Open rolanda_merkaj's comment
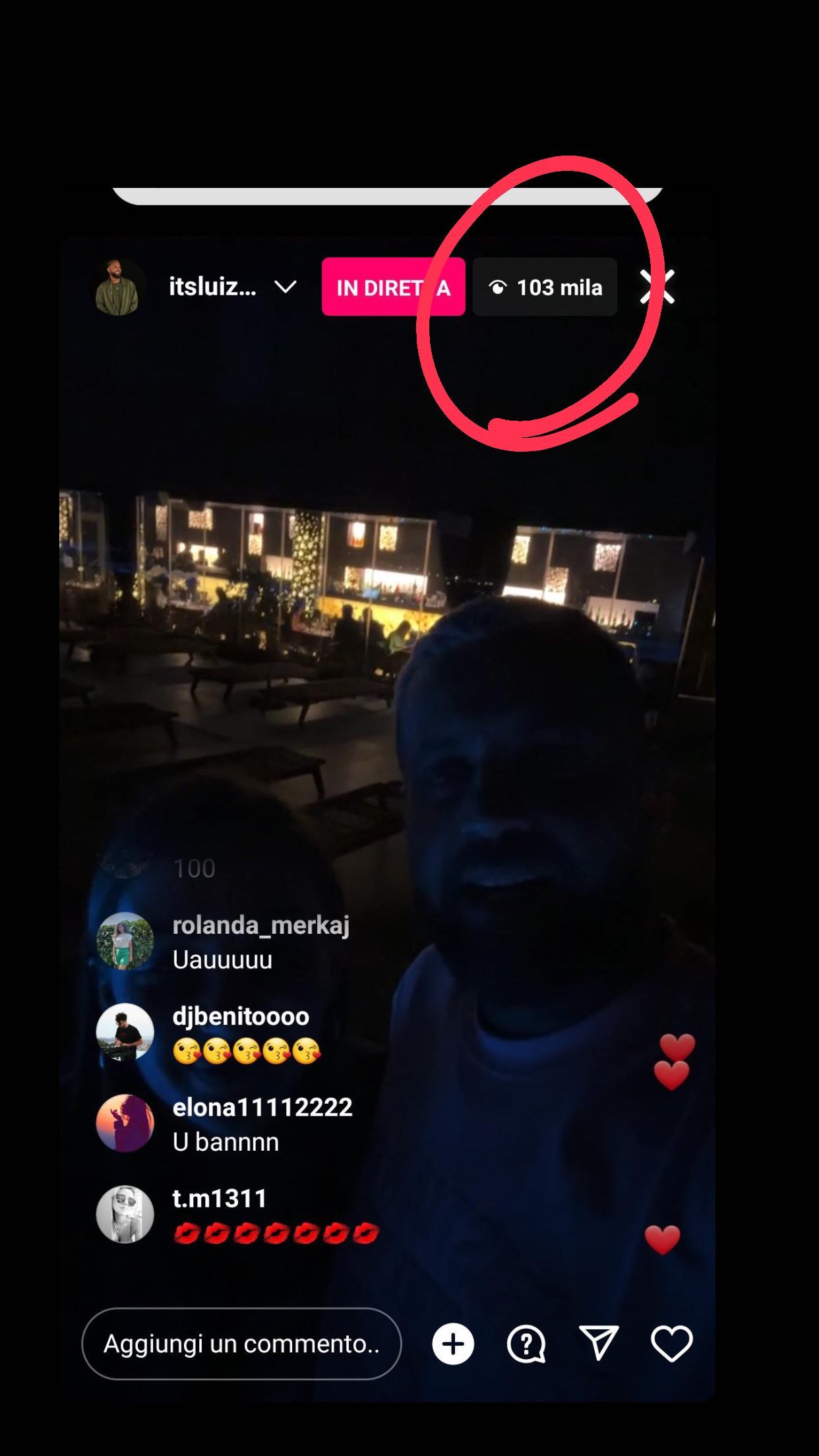Viewport: 819px width, 1456px height. 260,942
